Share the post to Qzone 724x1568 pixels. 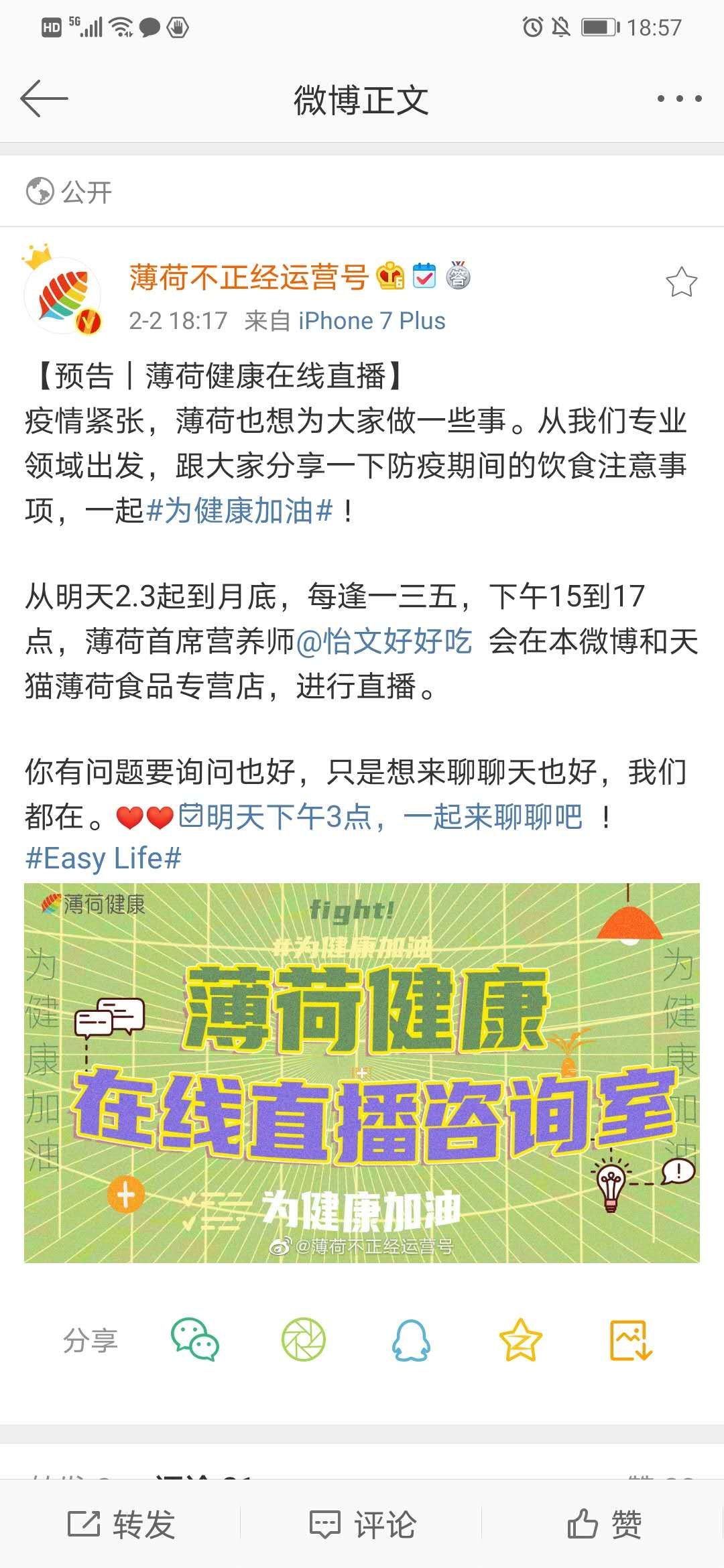520,1340
